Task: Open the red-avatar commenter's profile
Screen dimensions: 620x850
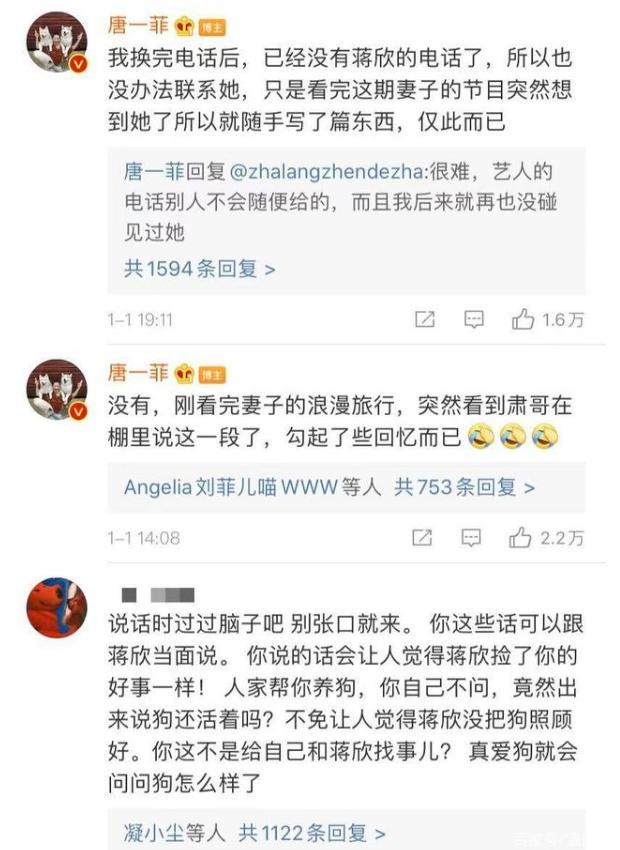Action: tap(56, 607)
